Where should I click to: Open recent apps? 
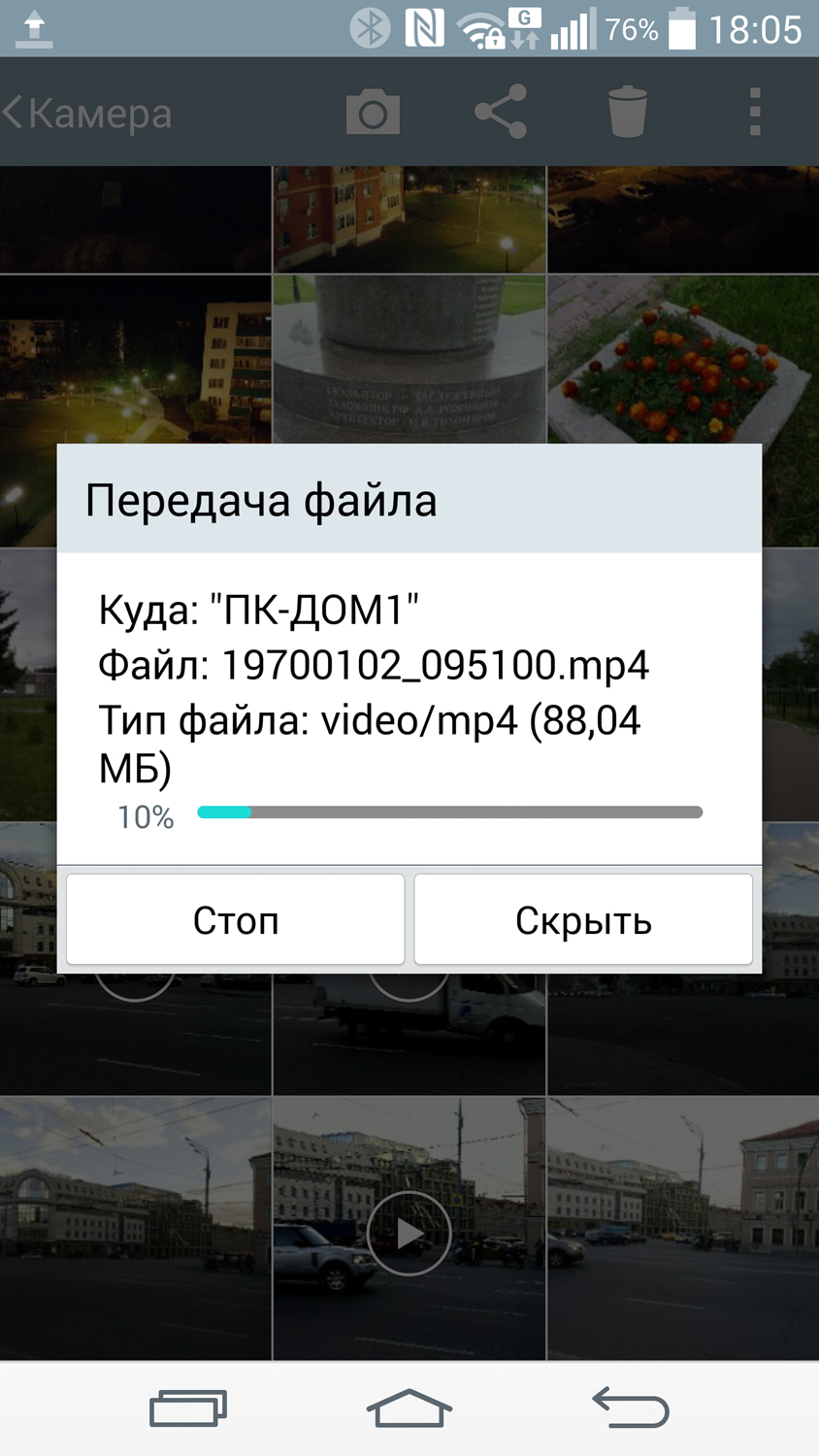pyautogui.click(x=187, y=1407)
